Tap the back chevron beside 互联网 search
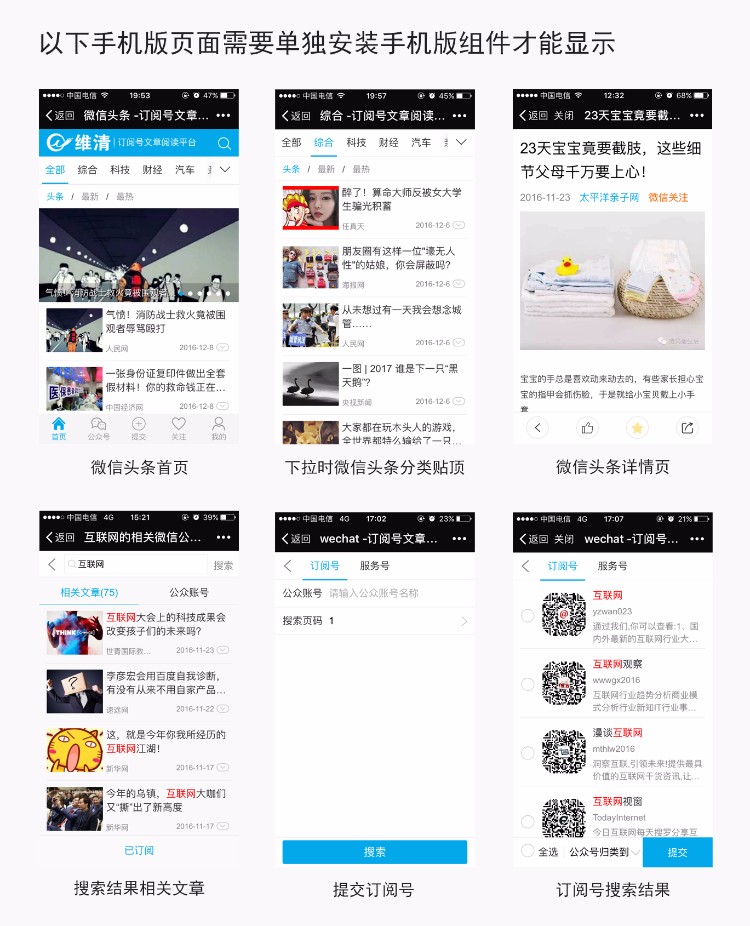Screen dimensions: 750x926 click(52, 564)
